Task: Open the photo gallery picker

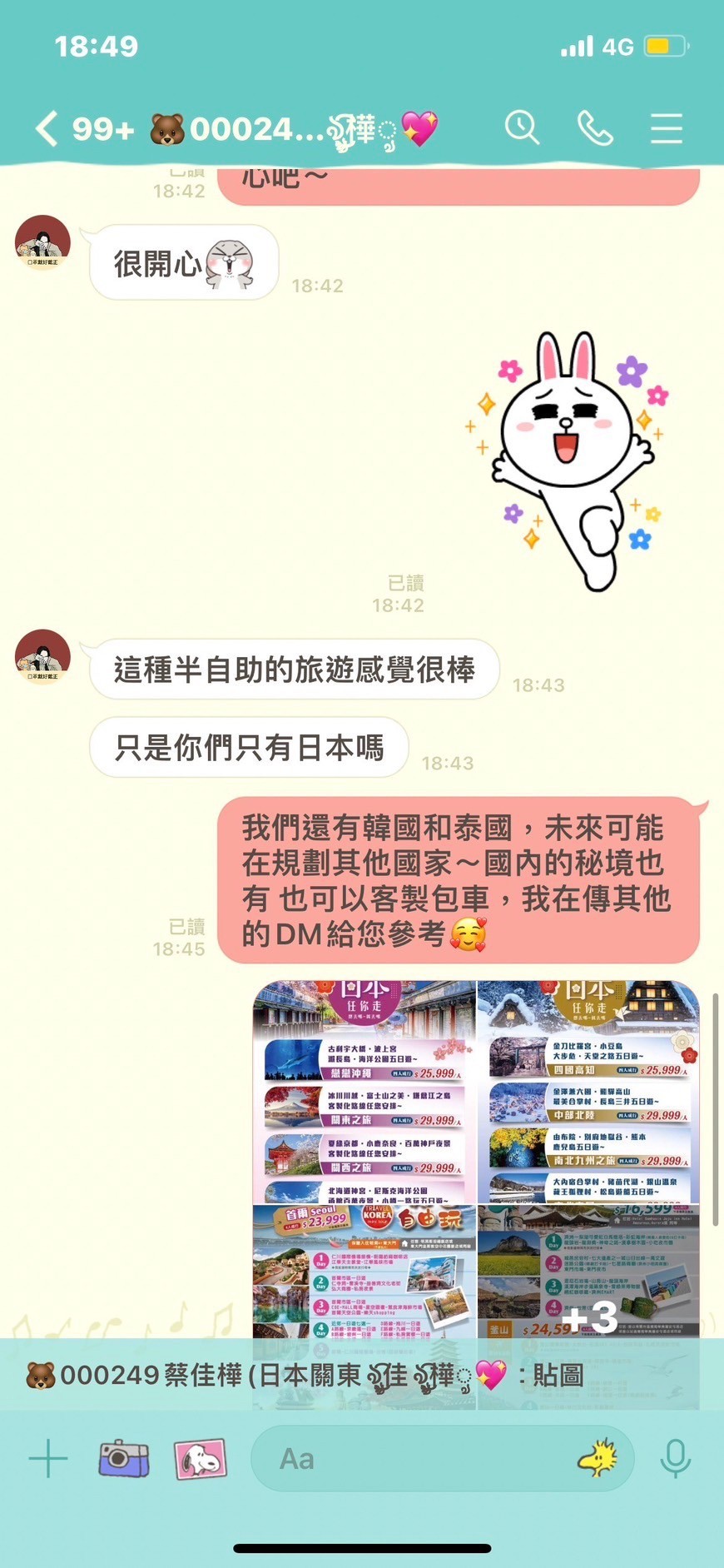Action: coord(200,1459)
